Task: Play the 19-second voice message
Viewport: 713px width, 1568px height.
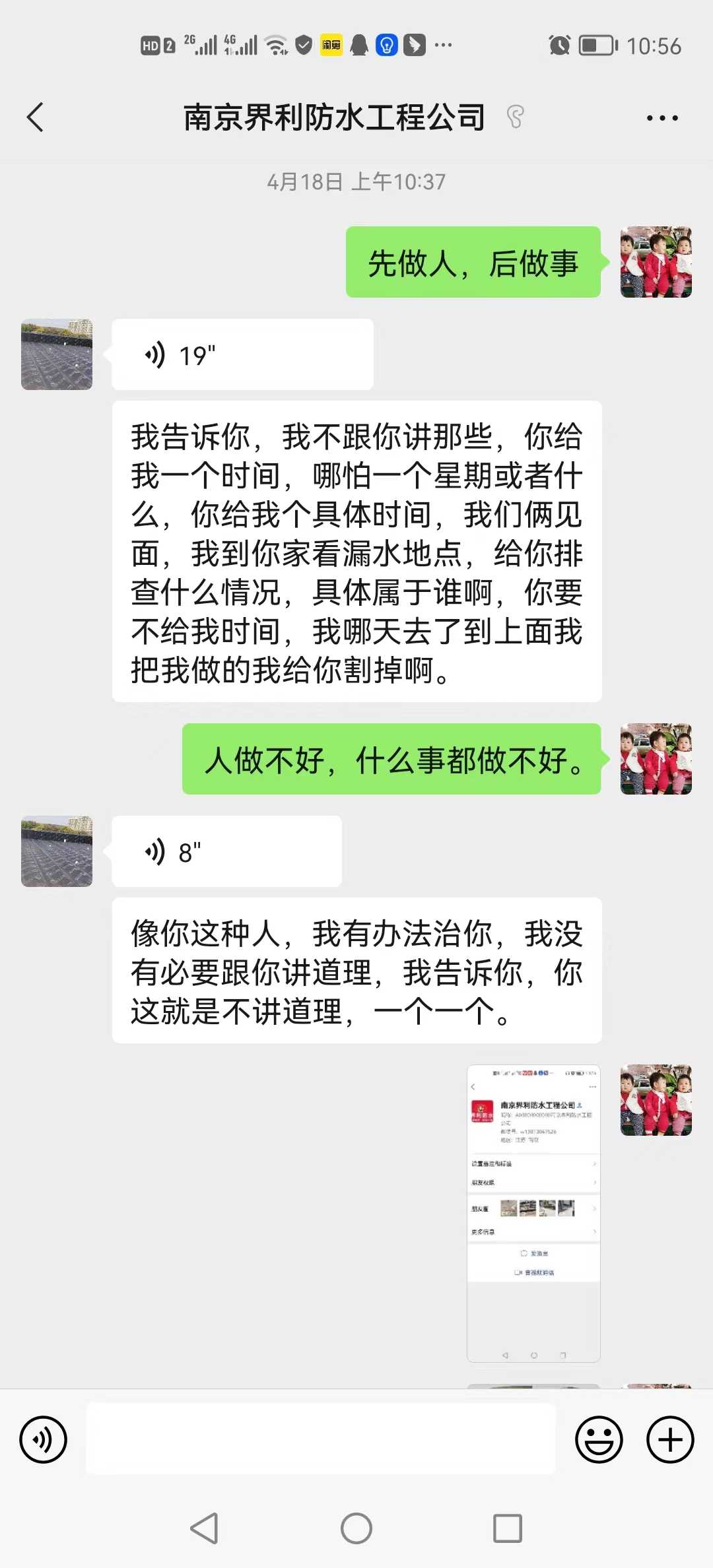Action: (x=242, y=355)
